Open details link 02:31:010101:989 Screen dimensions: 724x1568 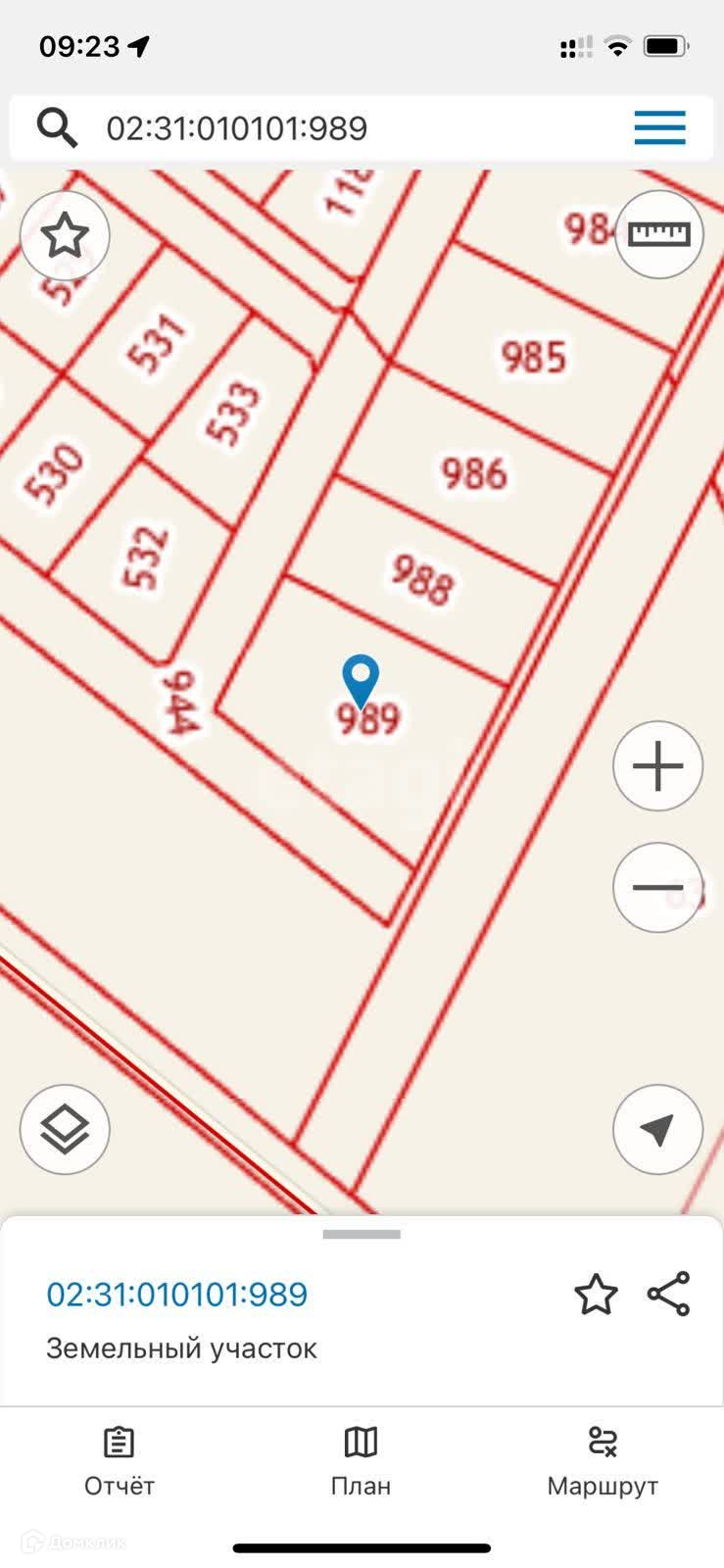[x=177, y=1295]
